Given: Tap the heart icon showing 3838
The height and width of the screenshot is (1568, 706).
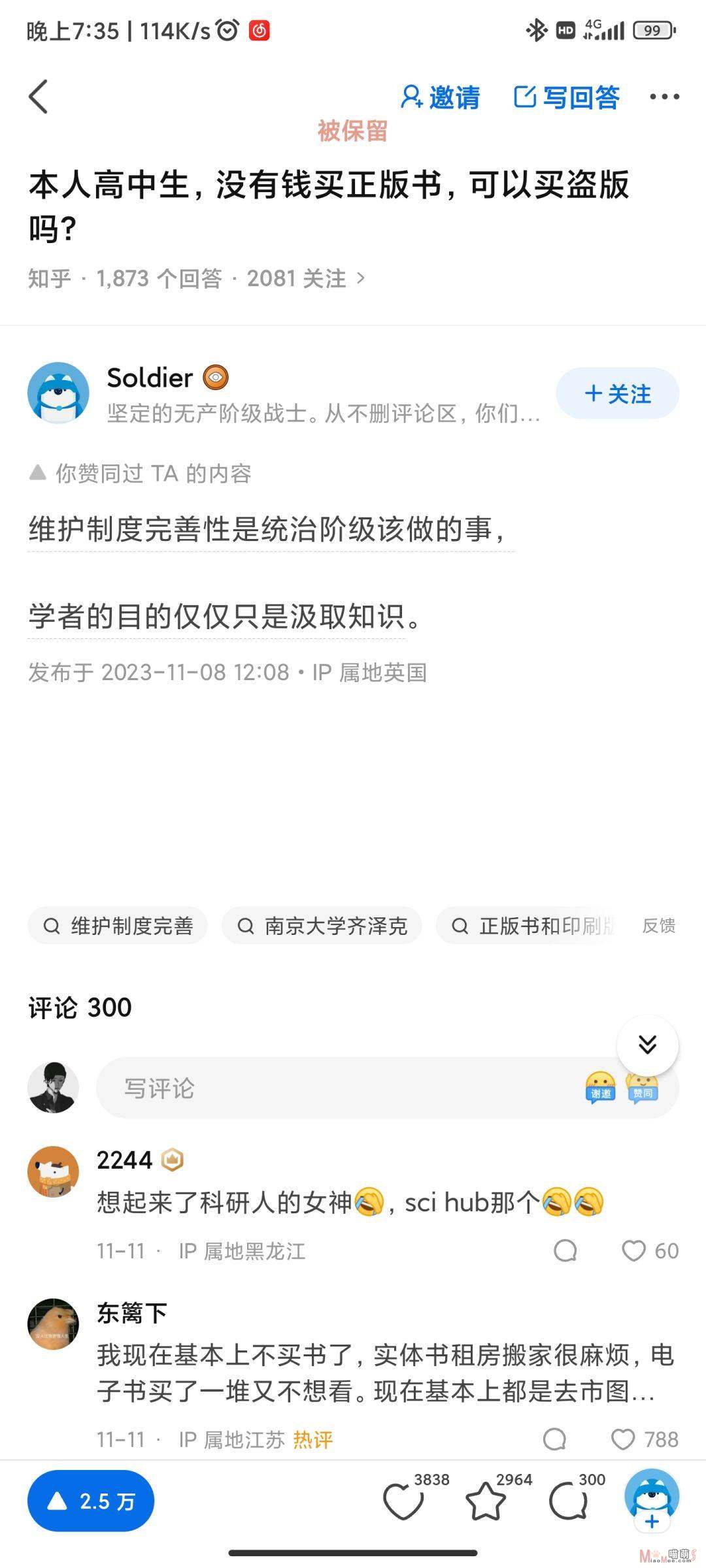Looking at the screenshot, I should coord(403,1501).
